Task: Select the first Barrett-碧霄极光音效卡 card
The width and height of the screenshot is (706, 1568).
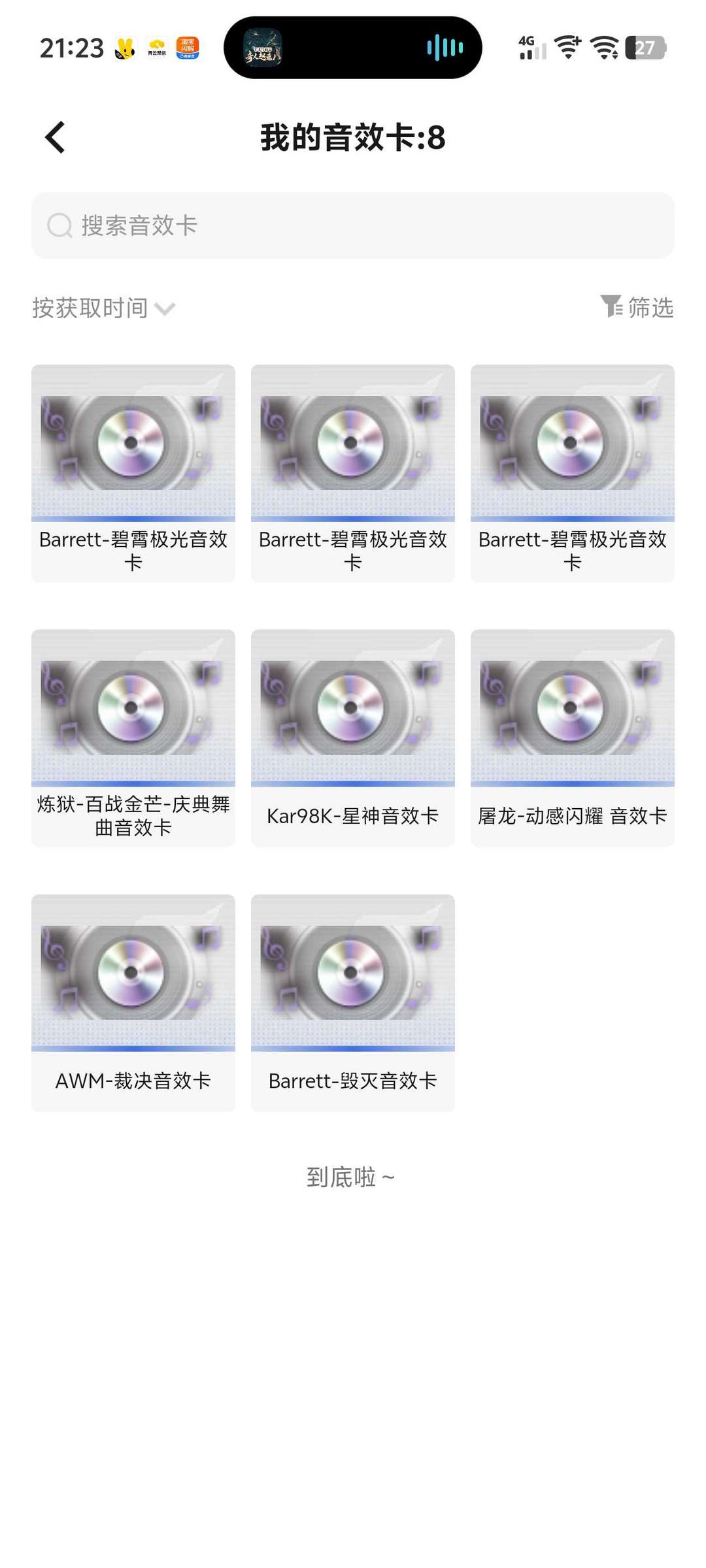Action: (132, 474)
